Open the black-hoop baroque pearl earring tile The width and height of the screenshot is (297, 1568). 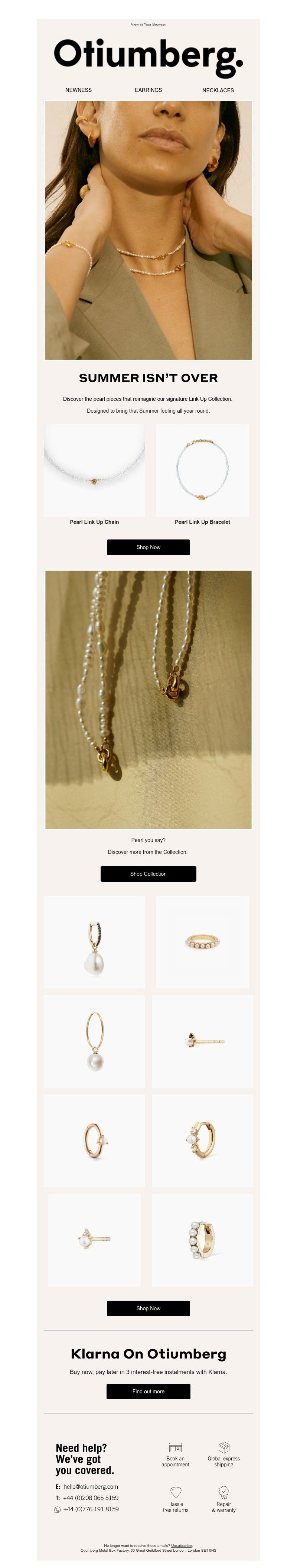pyautogui.click(x=95, y=942)
